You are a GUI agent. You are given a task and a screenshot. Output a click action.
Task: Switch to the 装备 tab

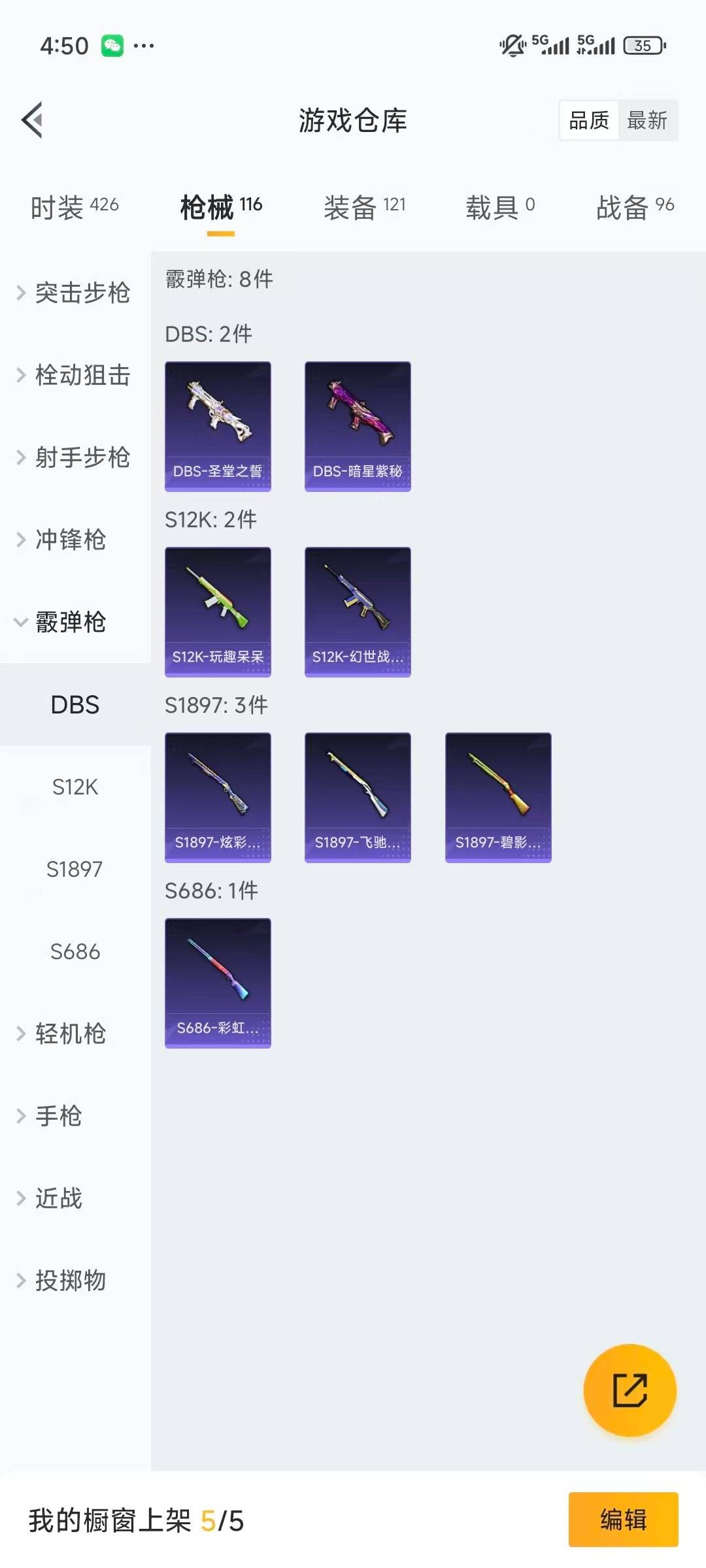pyautogui.click(x=364, y=208)
